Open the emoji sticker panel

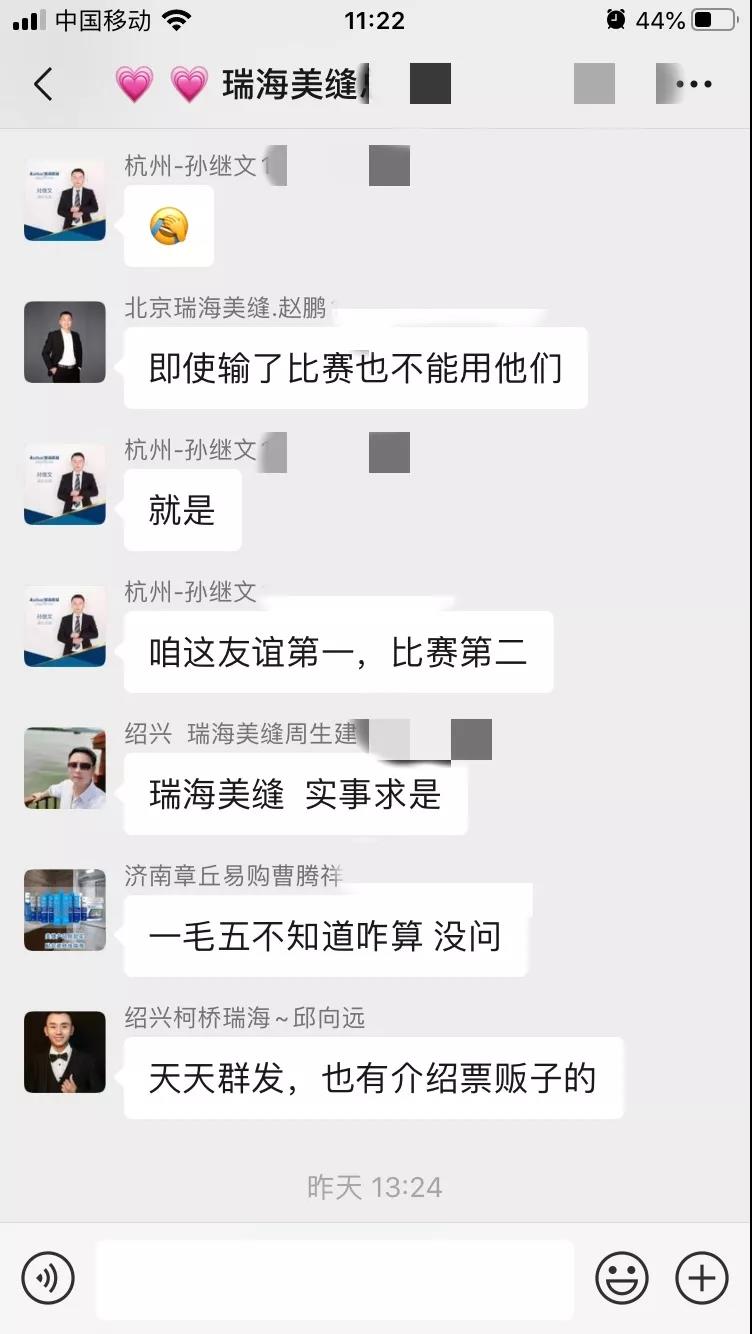tap(621, 1277)
